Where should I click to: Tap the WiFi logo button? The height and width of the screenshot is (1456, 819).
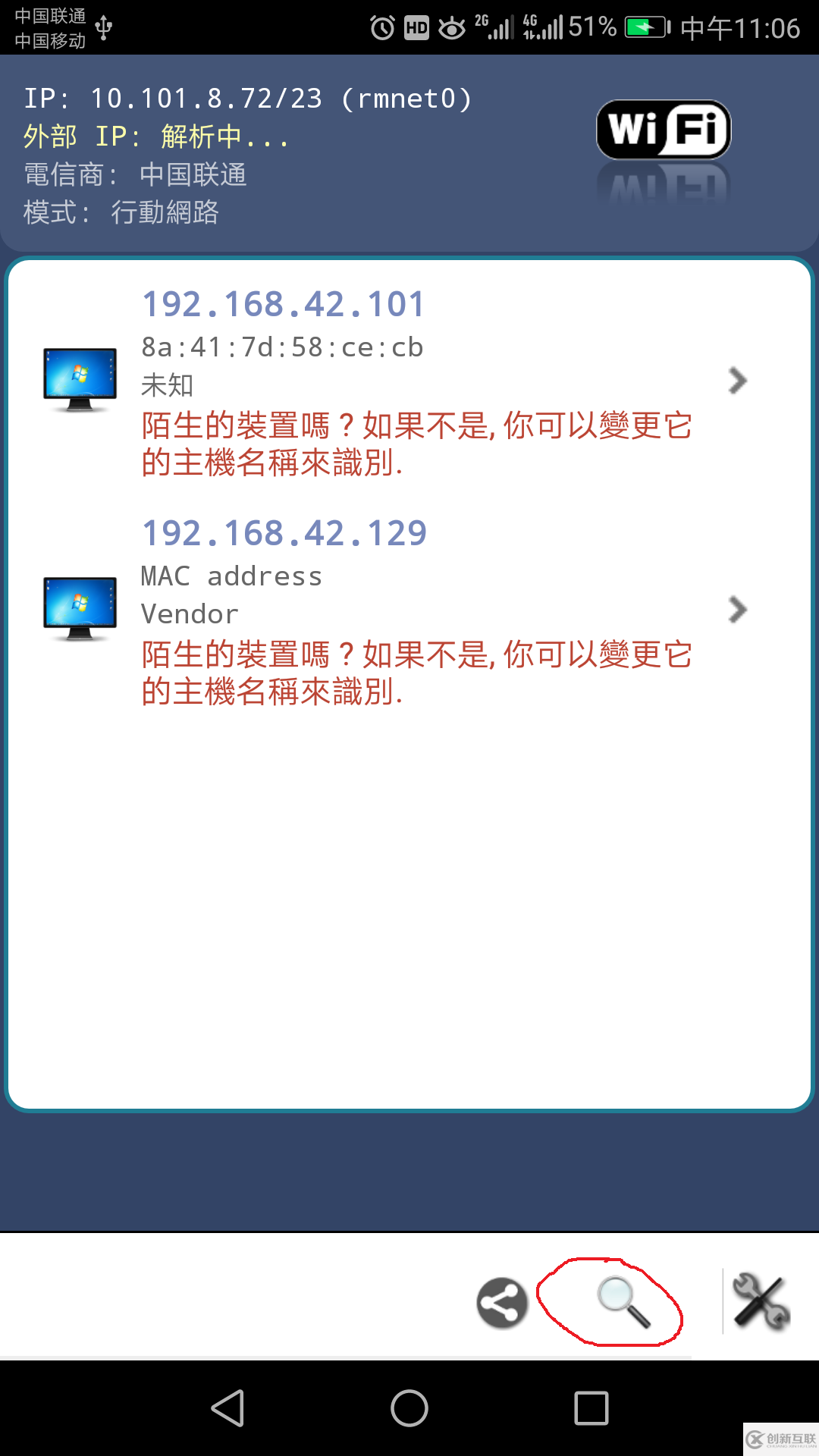tap(664, 130)
